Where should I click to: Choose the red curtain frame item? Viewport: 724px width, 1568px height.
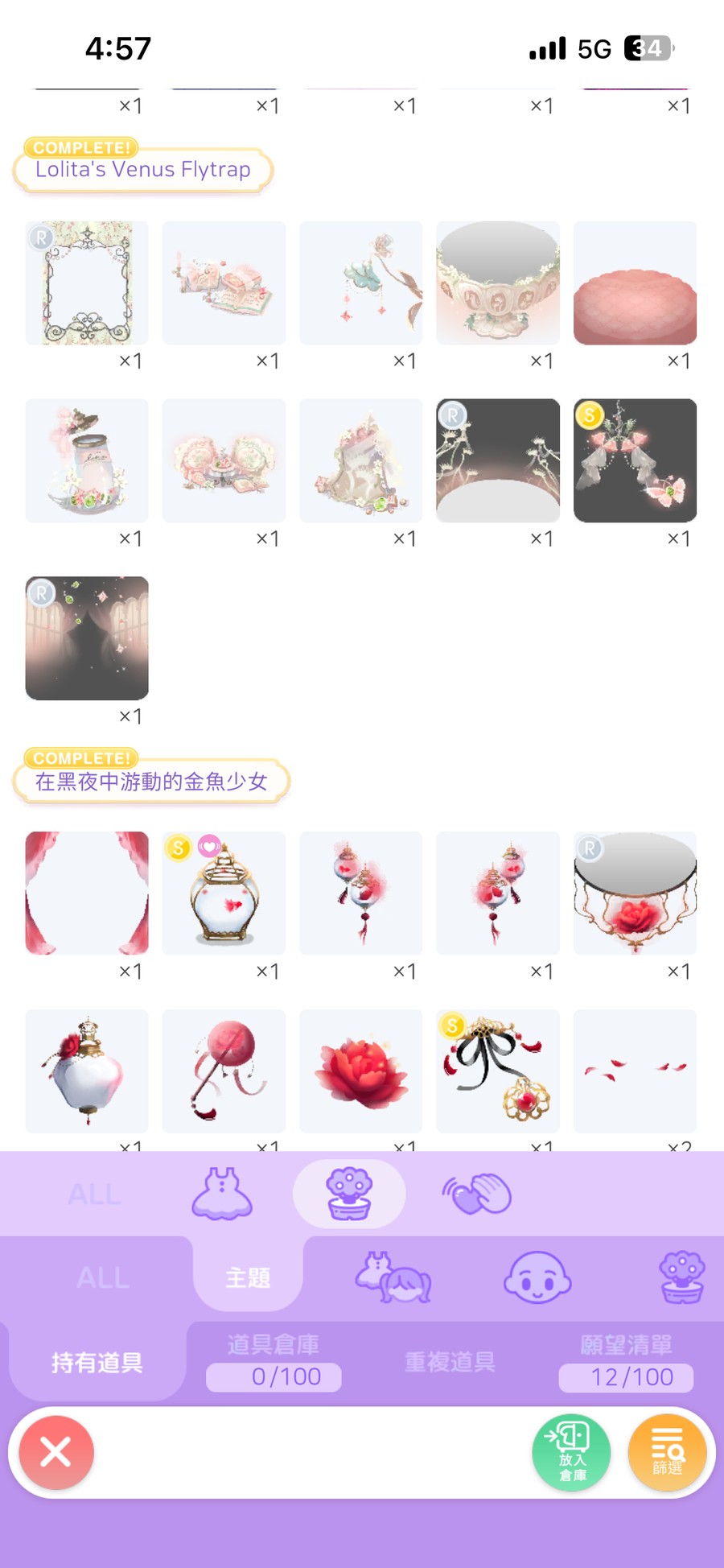click(87, 893)
